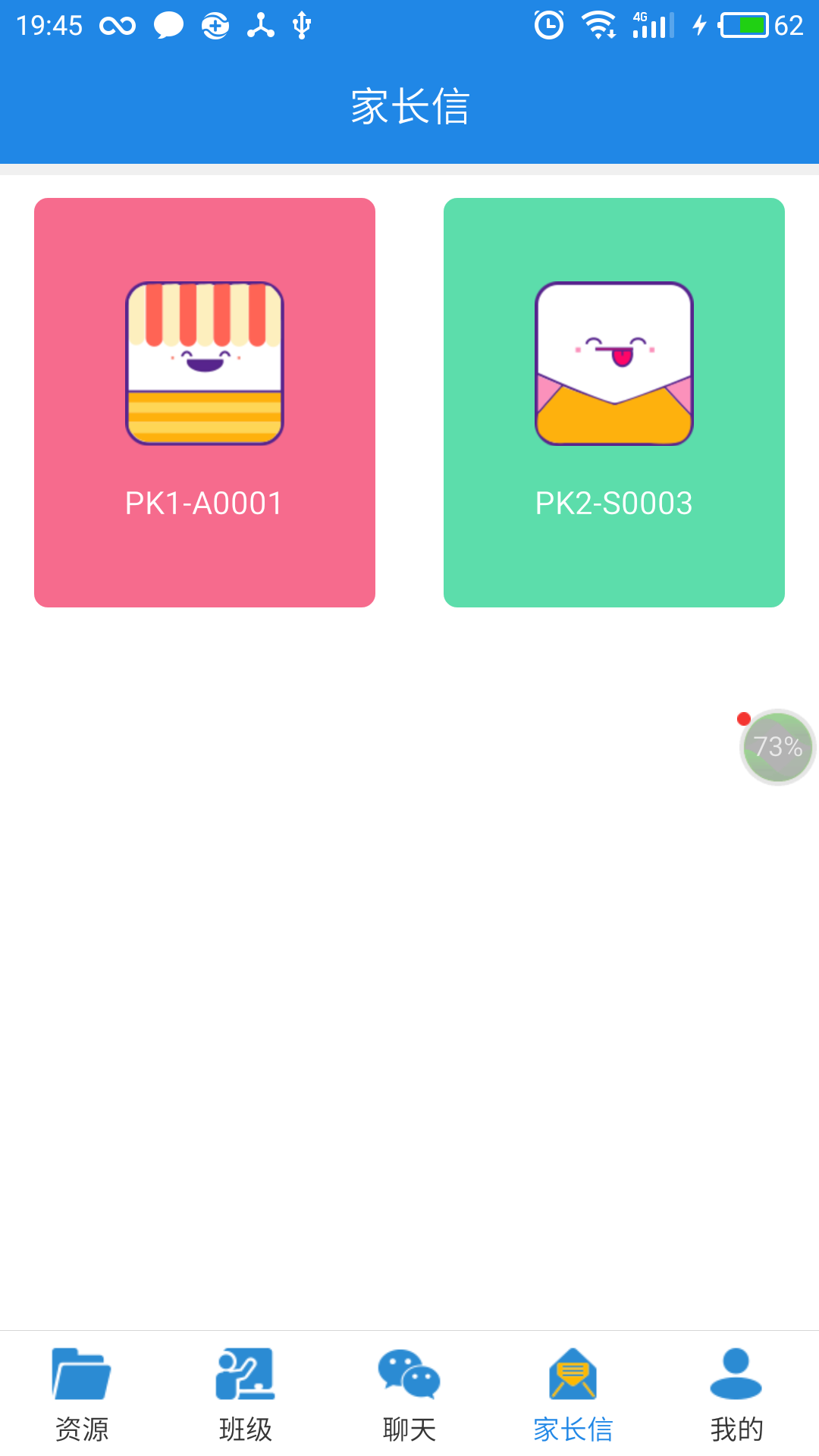819x1456 pixels.
Task: Select the 家长信 tab
Action: pos(573,1394)
